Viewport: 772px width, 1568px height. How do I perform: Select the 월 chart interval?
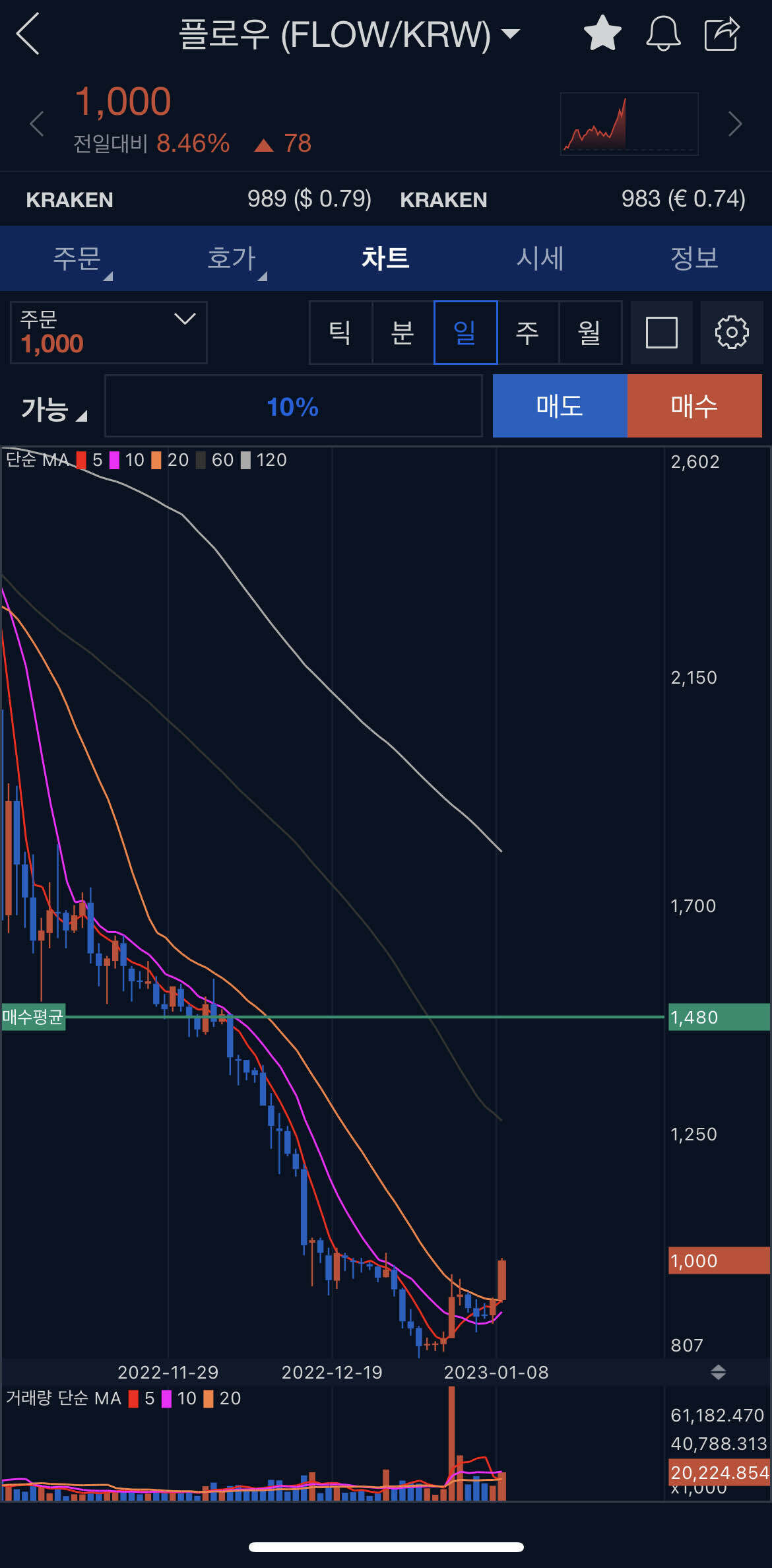click(x=589, y=333)
